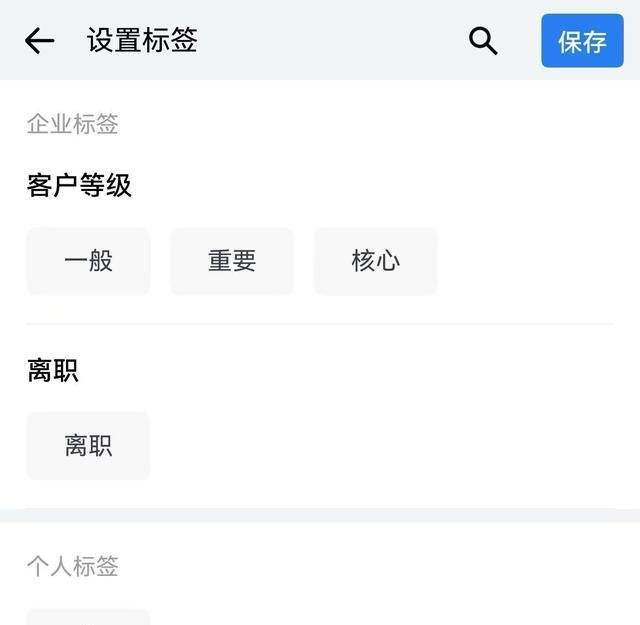
Task: Choose the 重要 tag
Action: tap(232, 261)
